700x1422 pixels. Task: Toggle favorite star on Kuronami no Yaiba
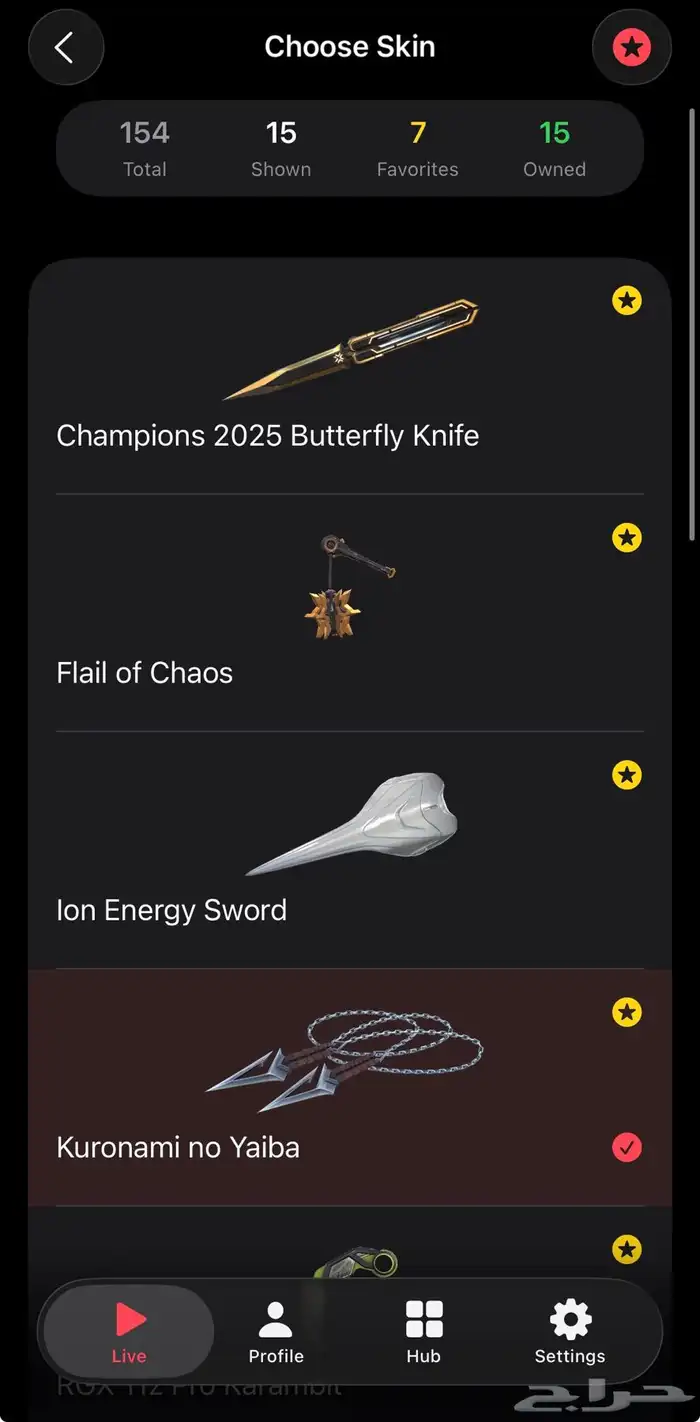(627, 1012)
